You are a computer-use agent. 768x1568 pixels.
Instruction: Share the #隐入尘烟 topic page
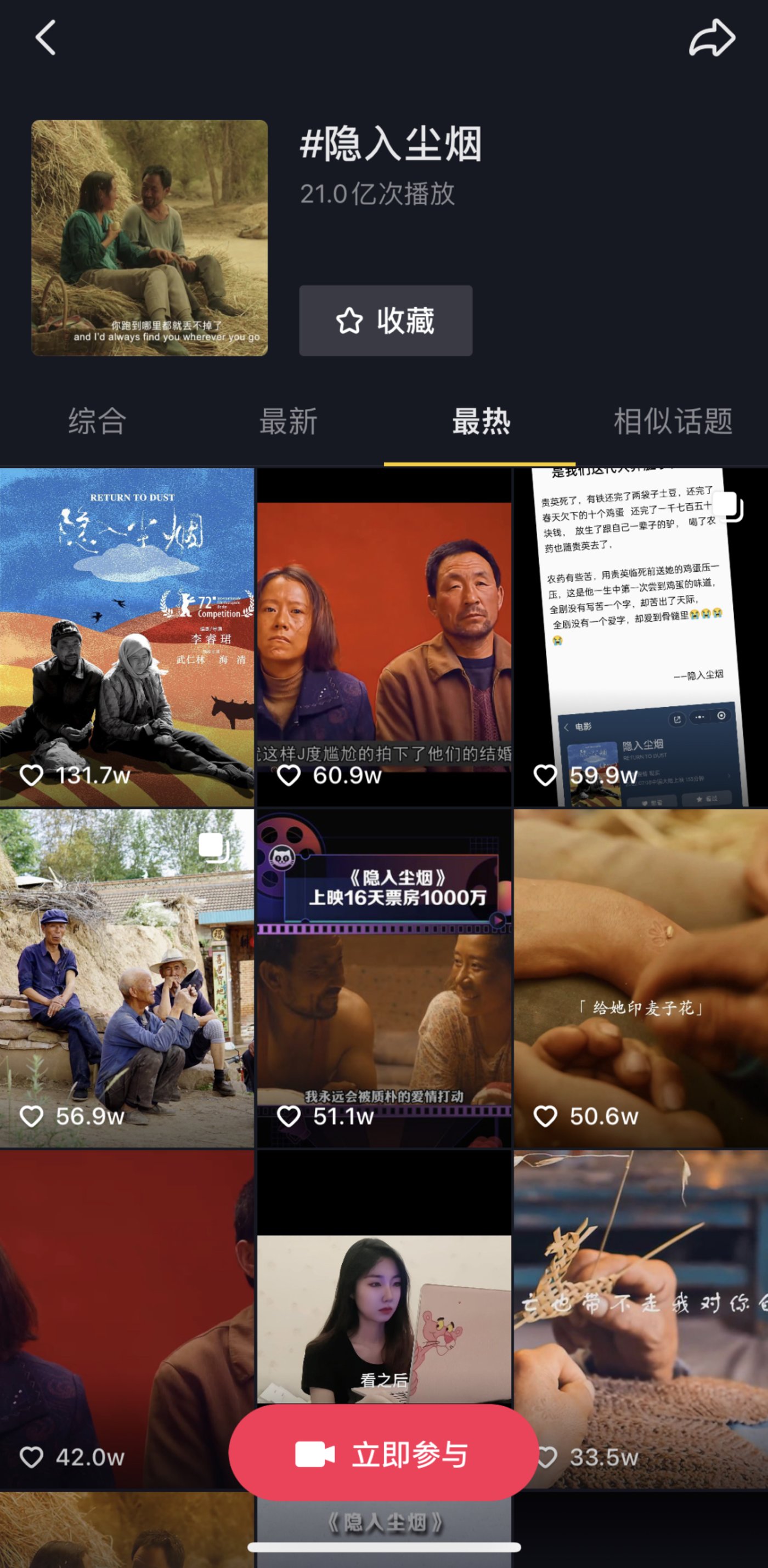[x=711, y=38]
